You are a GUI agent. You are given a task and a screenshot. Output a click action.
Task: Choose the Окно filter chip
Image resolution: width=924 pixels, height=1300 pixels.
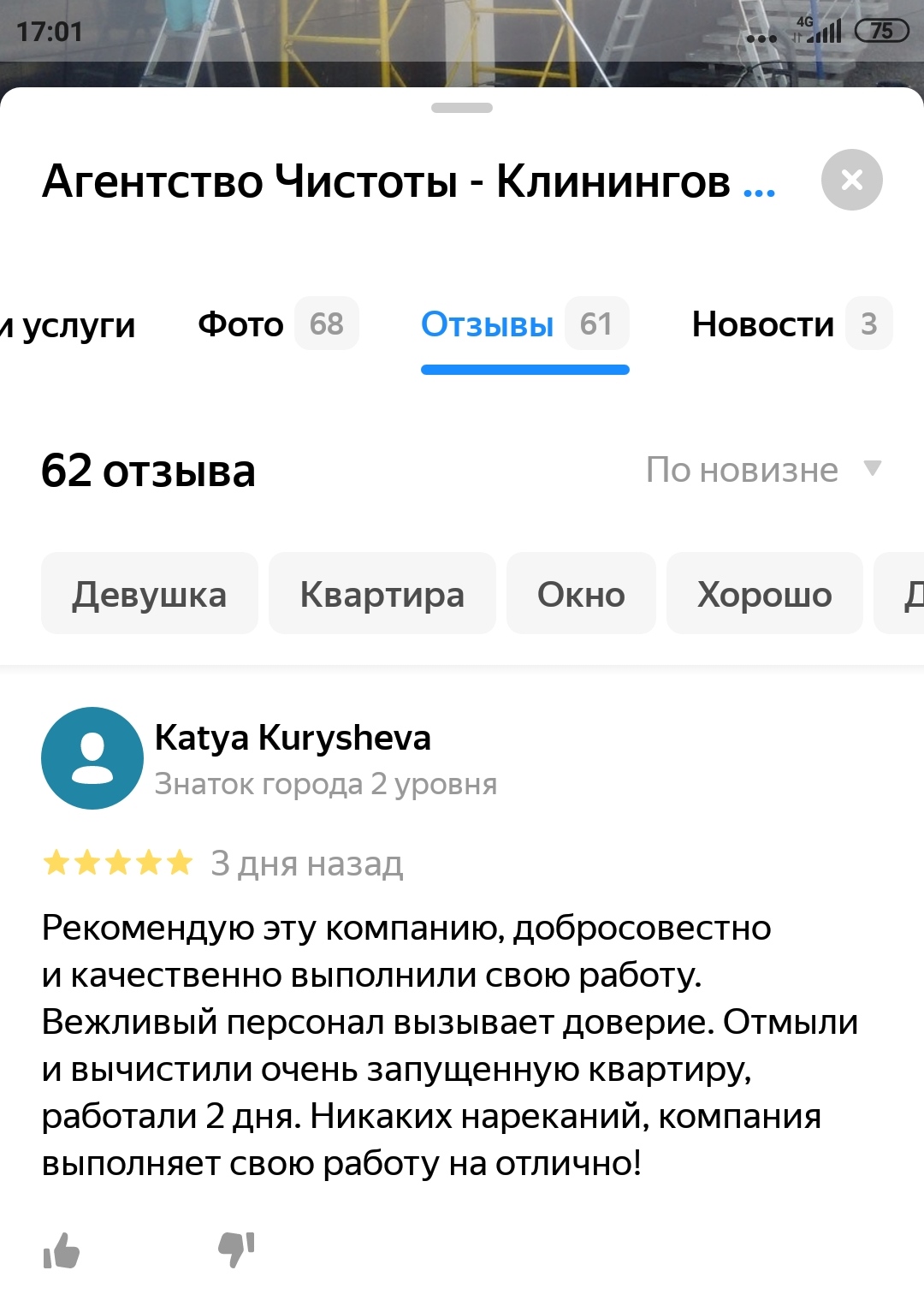(581, 593)
